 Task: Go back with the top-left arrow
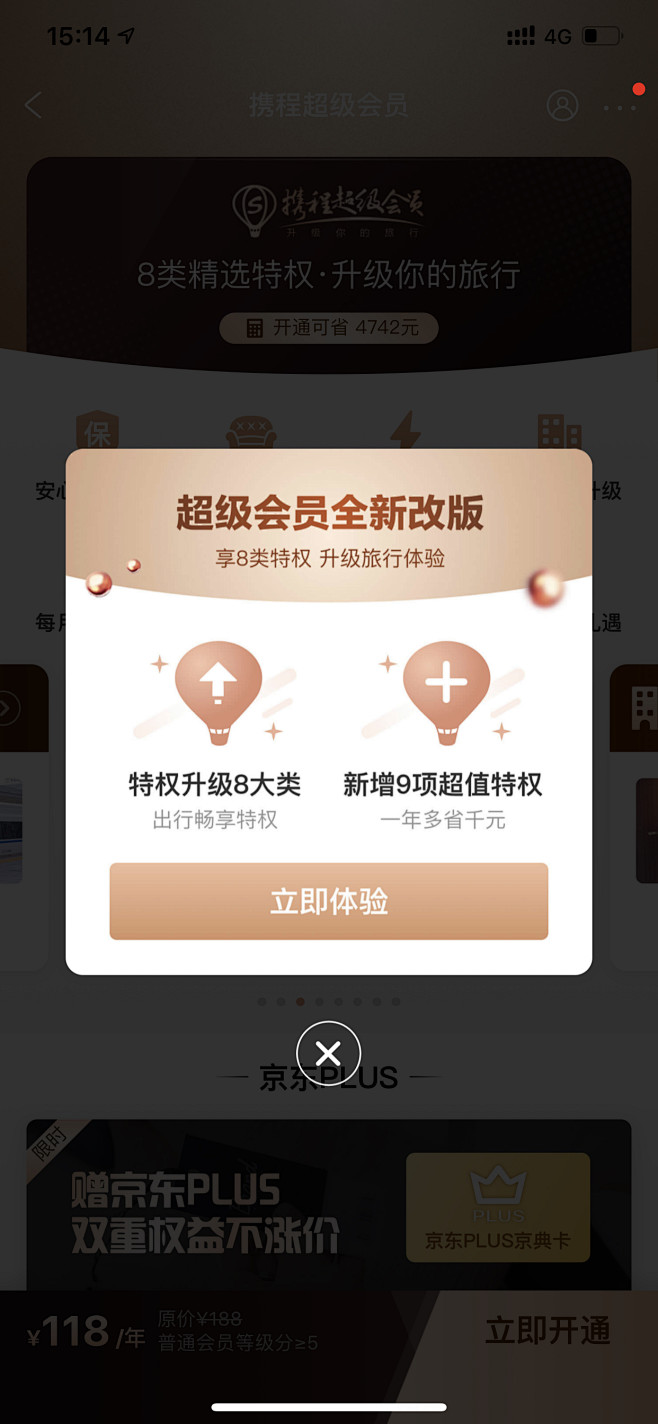34,105
